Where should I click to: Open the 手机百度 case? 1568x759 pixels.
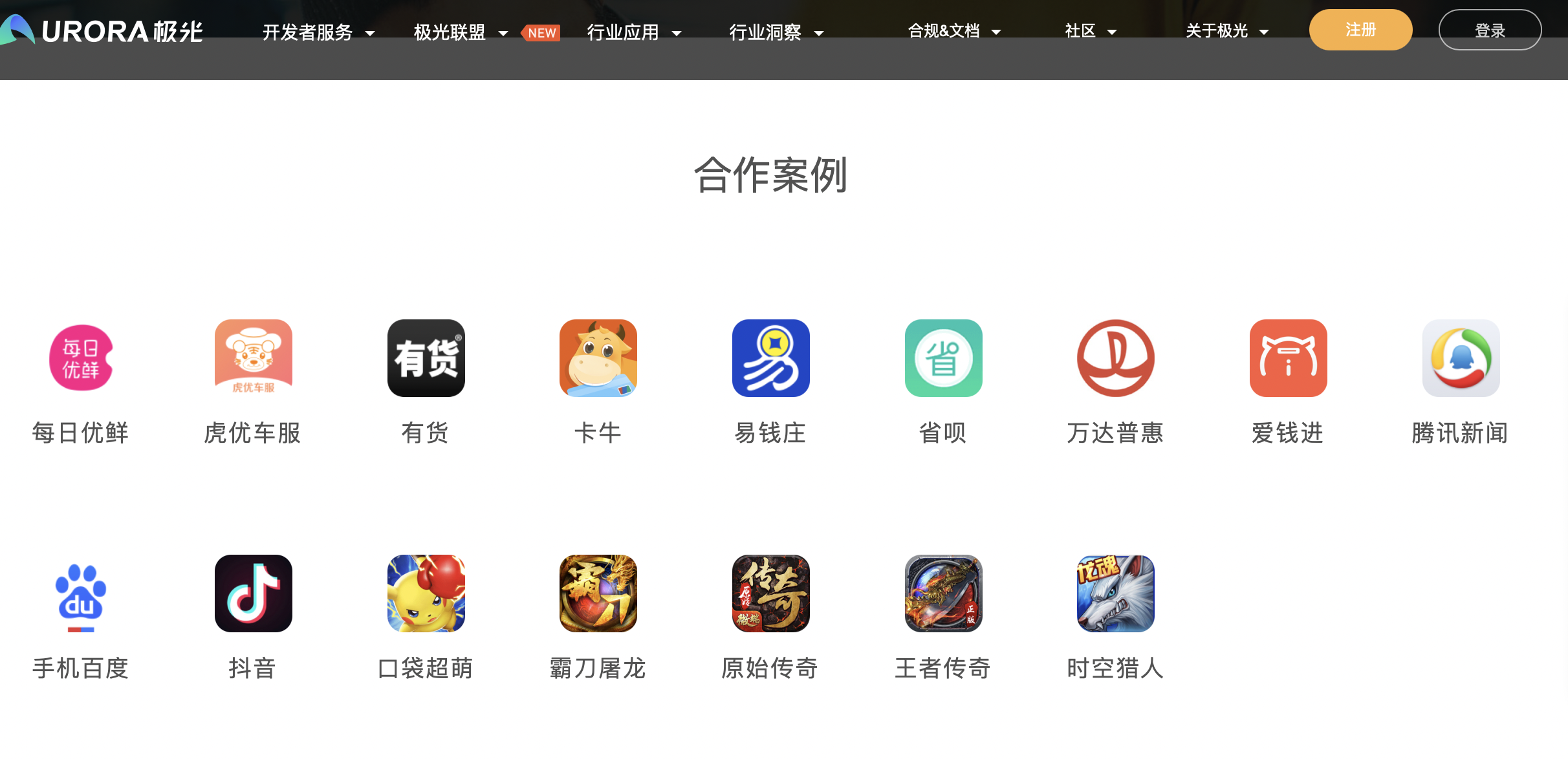(81, 593)
